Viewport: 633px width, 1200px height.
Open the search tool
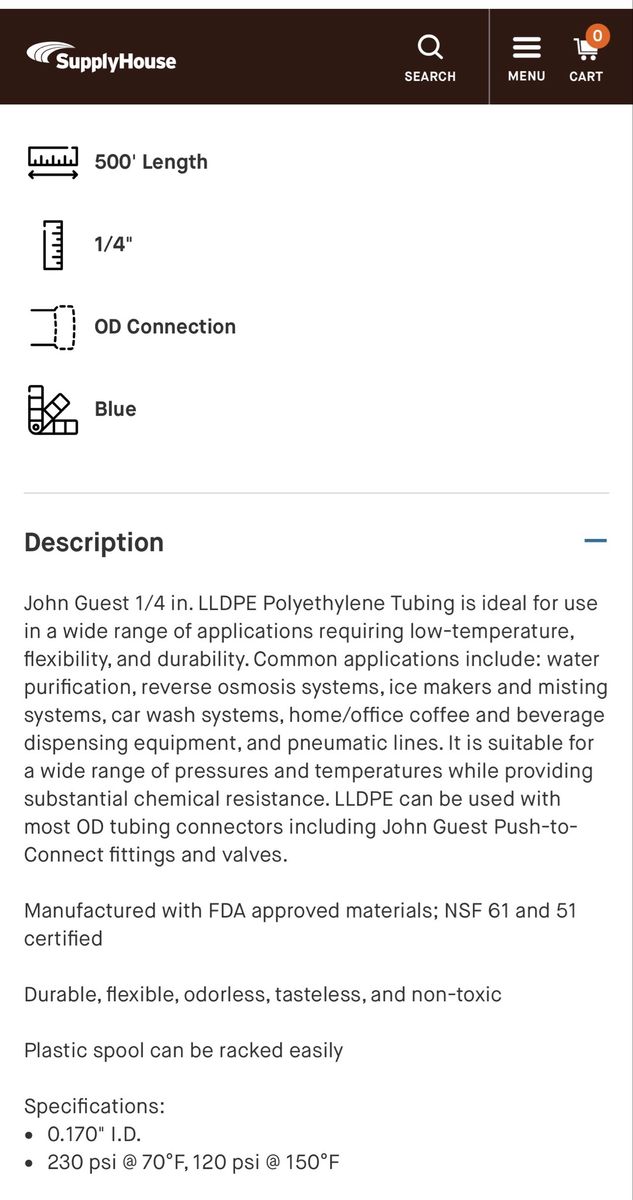coord(430,58)
